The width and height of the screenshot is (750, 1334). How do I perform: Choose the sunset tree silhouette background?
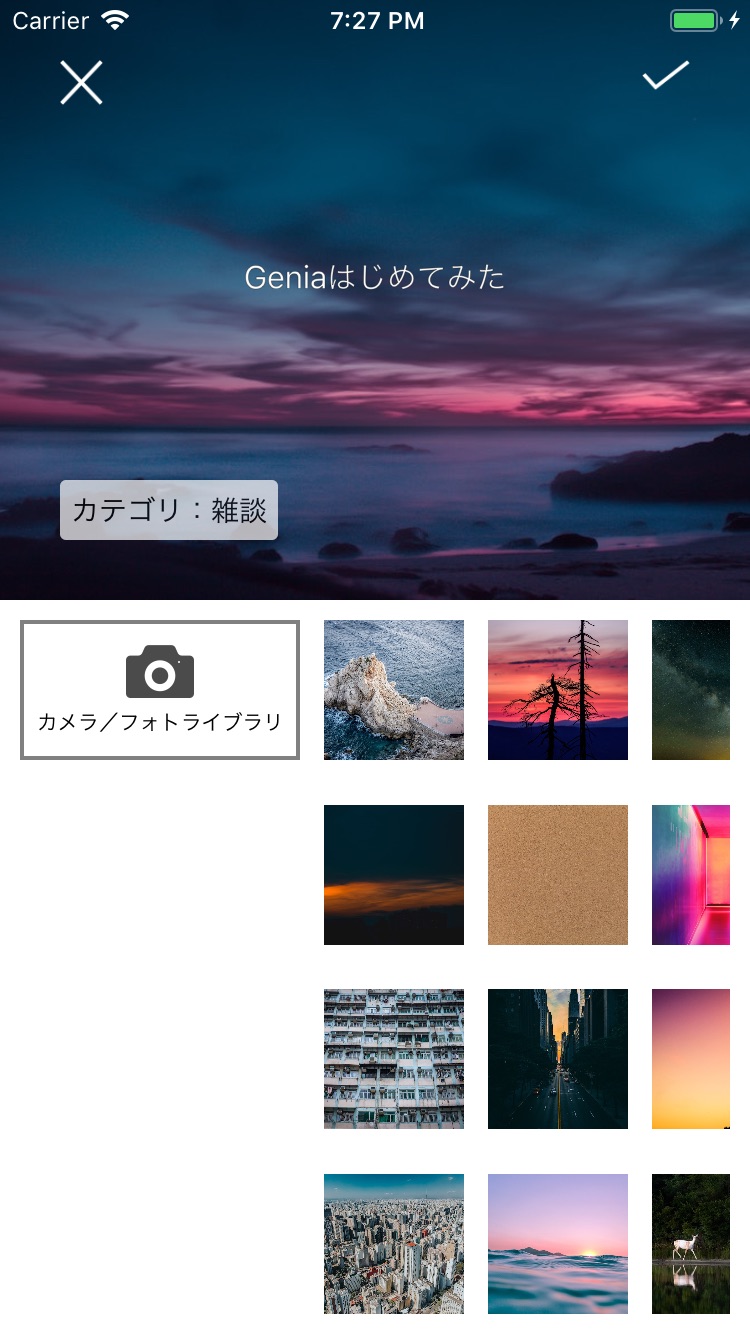[x=558, y=690]
